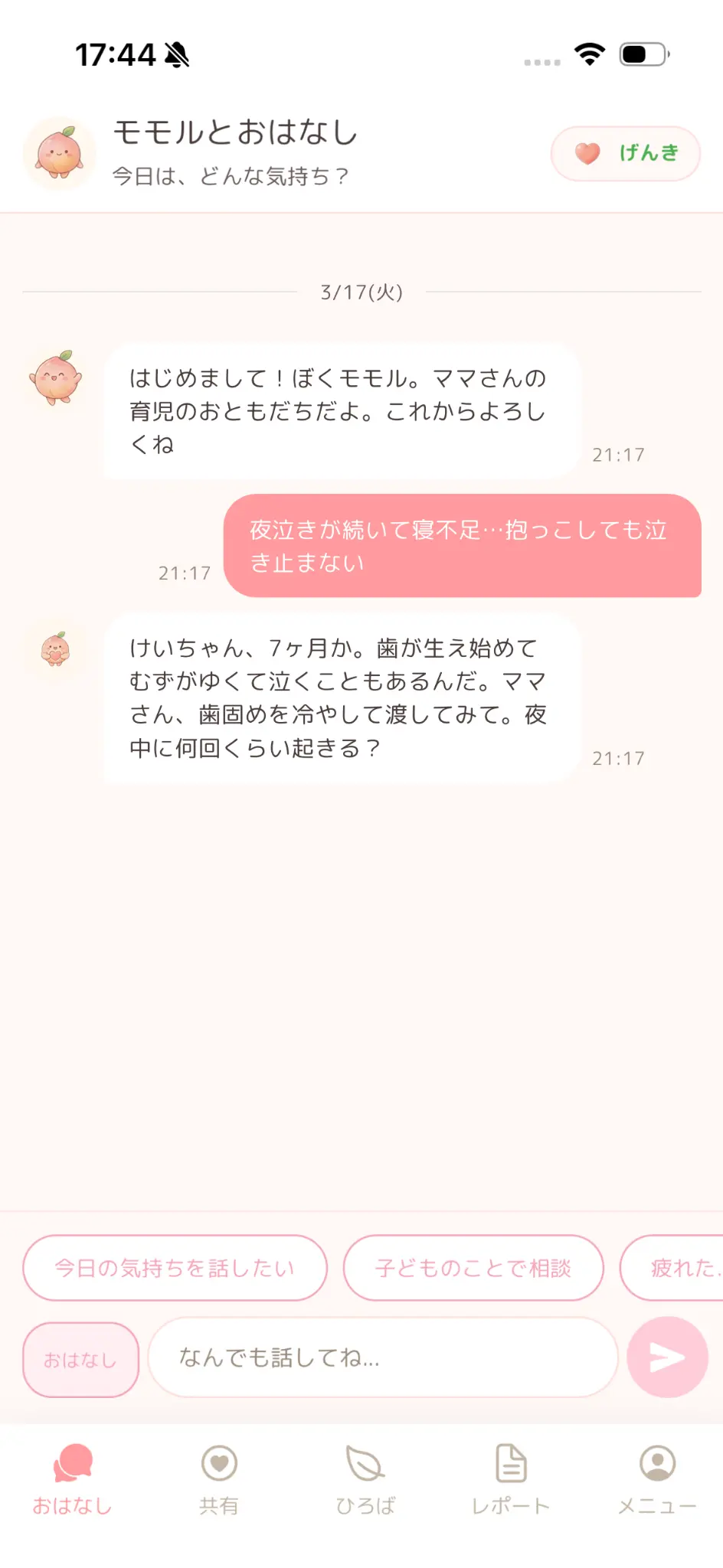Image resolution: width=723 pixels, height=1568 pixels.
Task: Expand the 3/17(火) date divider
Action: point(361,292)
